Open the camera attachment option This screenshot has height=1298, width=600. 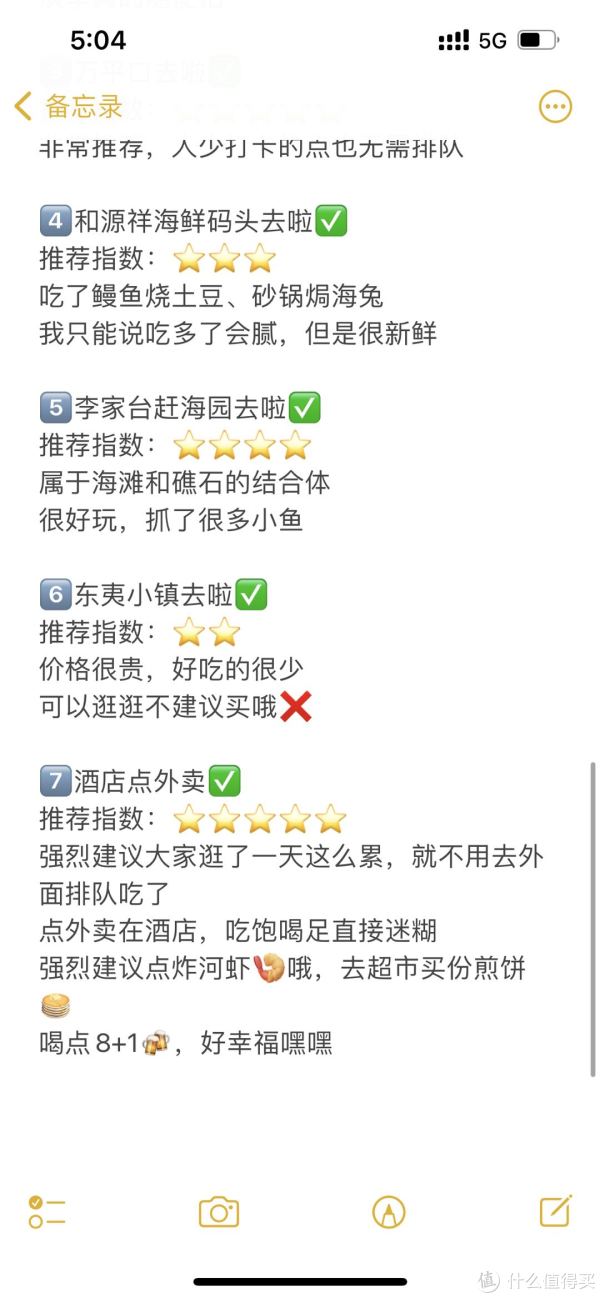(218, 1211)
